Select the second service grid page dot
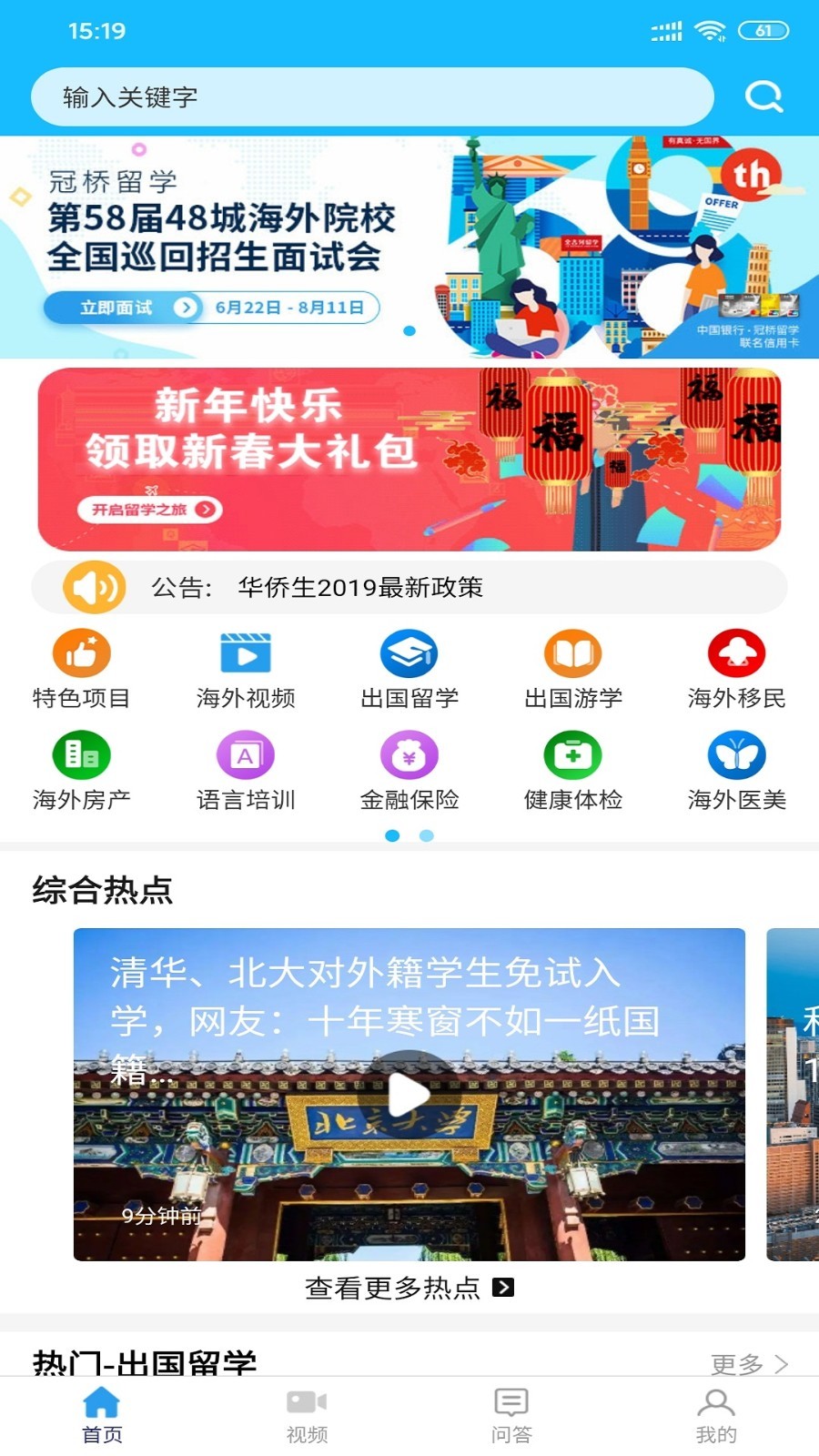This screenshot has width=819, height=1456. (x=426, y=834)
